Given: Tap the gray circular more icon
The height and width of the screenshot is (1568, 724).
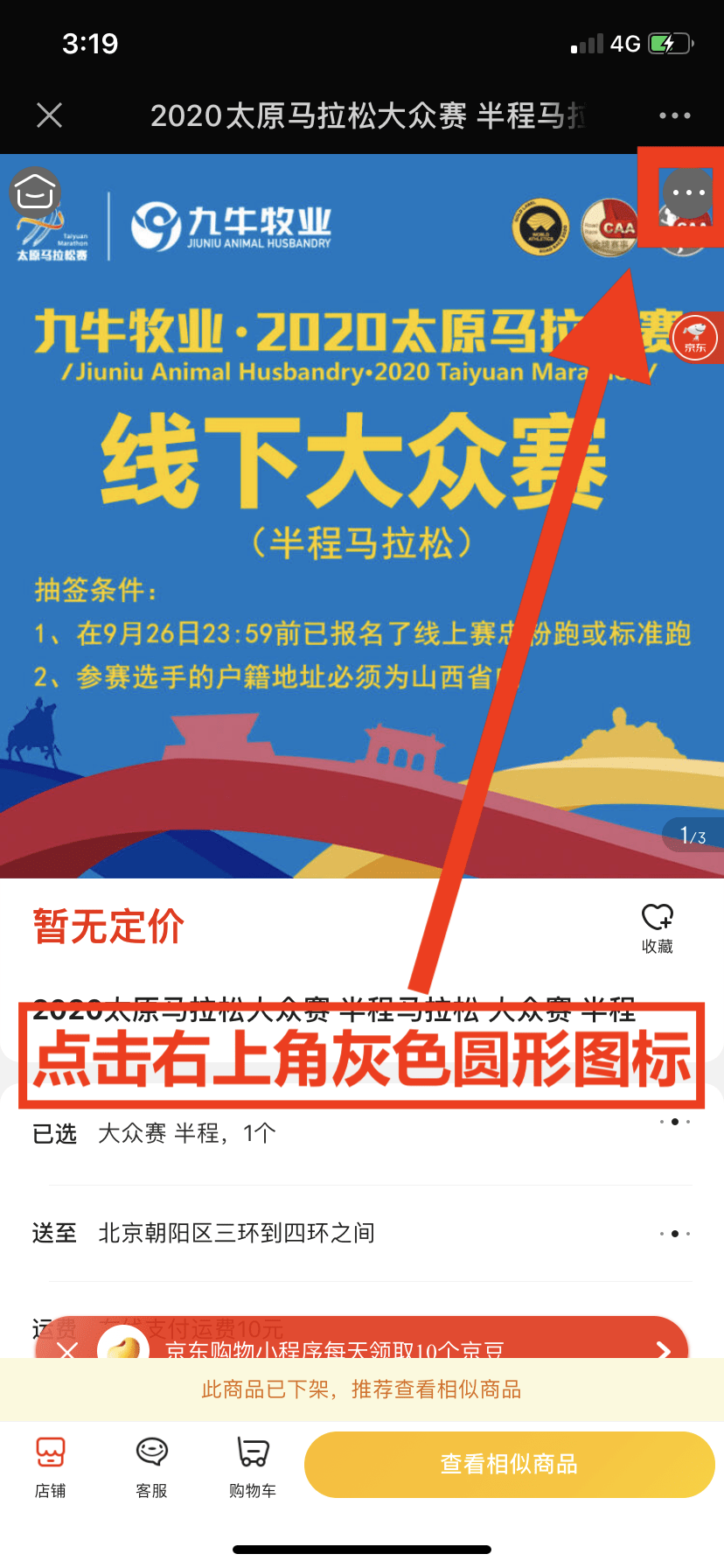Looking at the screenshot, I should pos(688,193).
